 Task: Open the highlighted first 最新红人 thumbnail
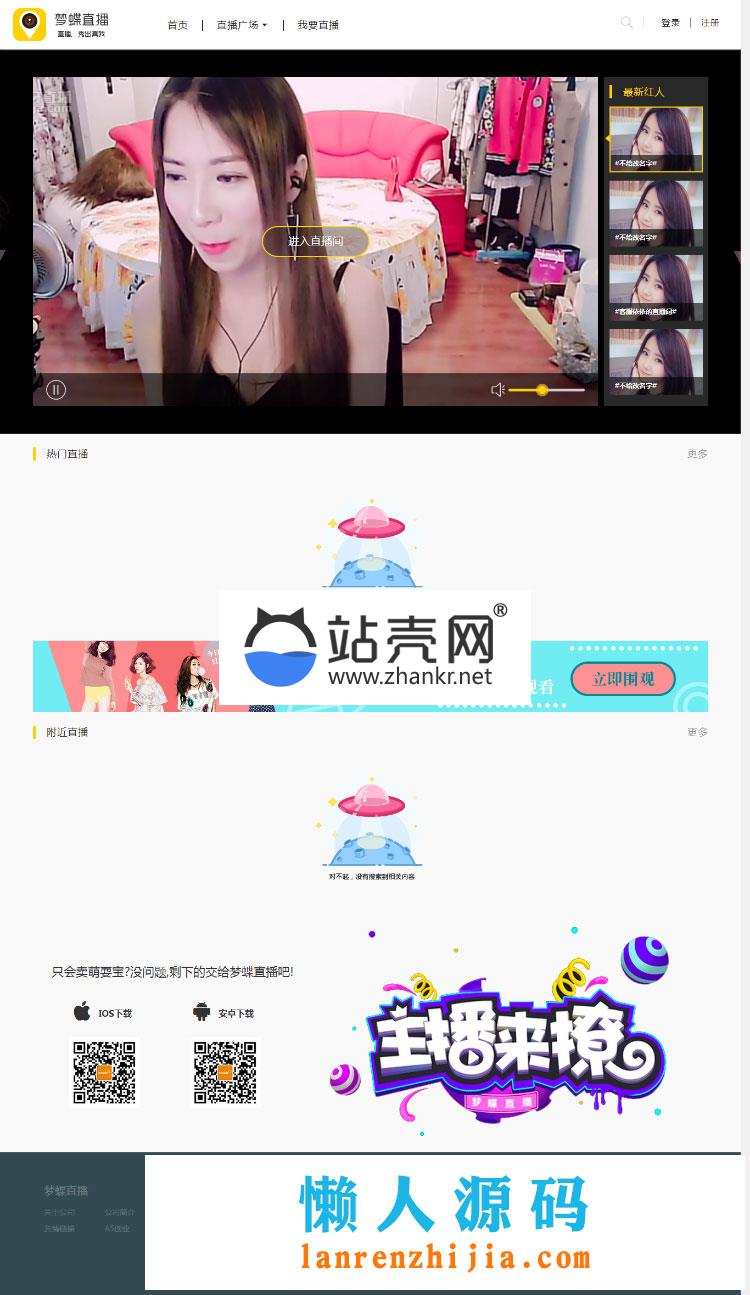[x=656, y=139]
